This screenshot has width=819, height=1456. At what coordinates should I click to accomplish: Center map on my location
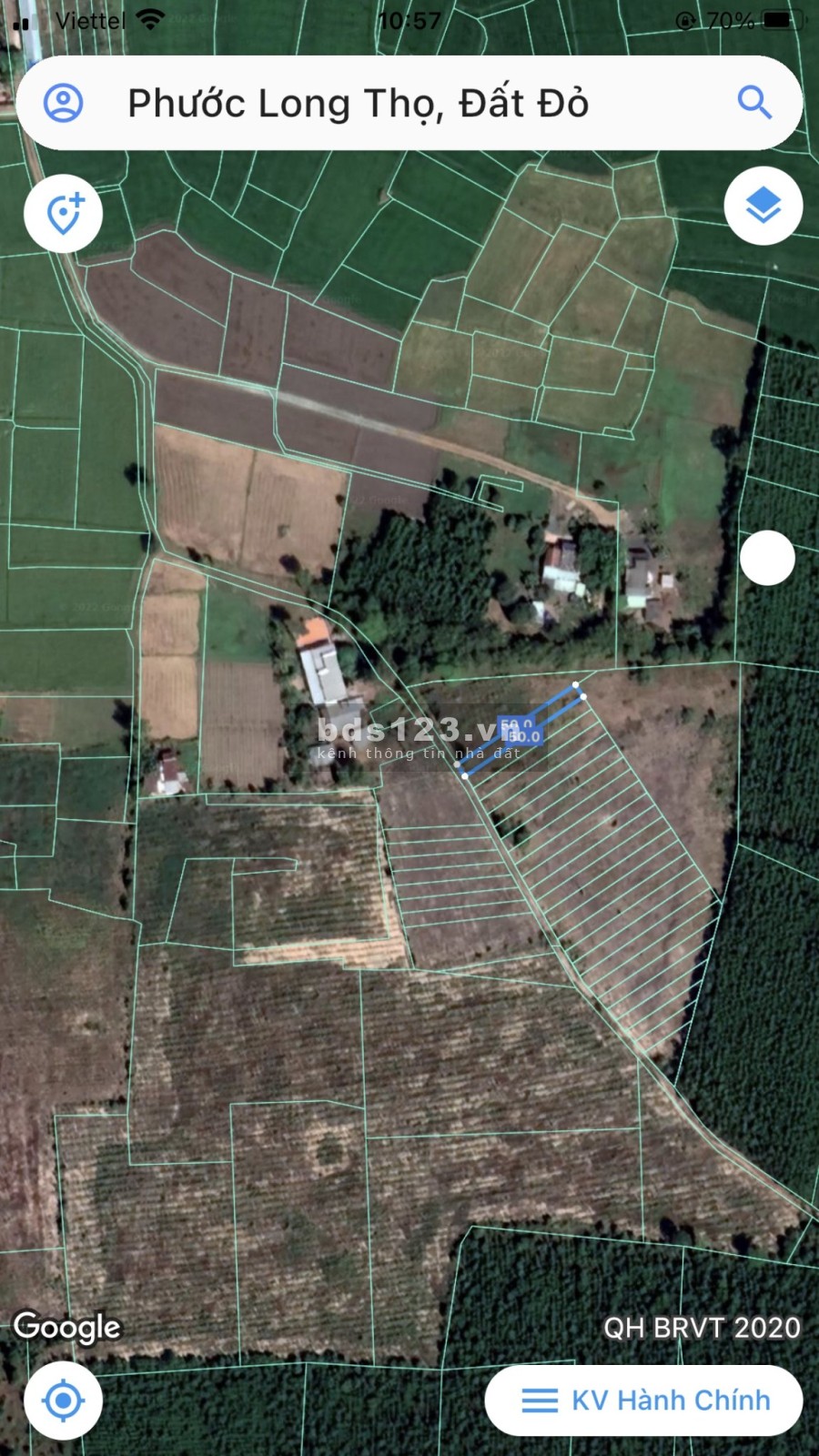click(x=63, y=1400)
